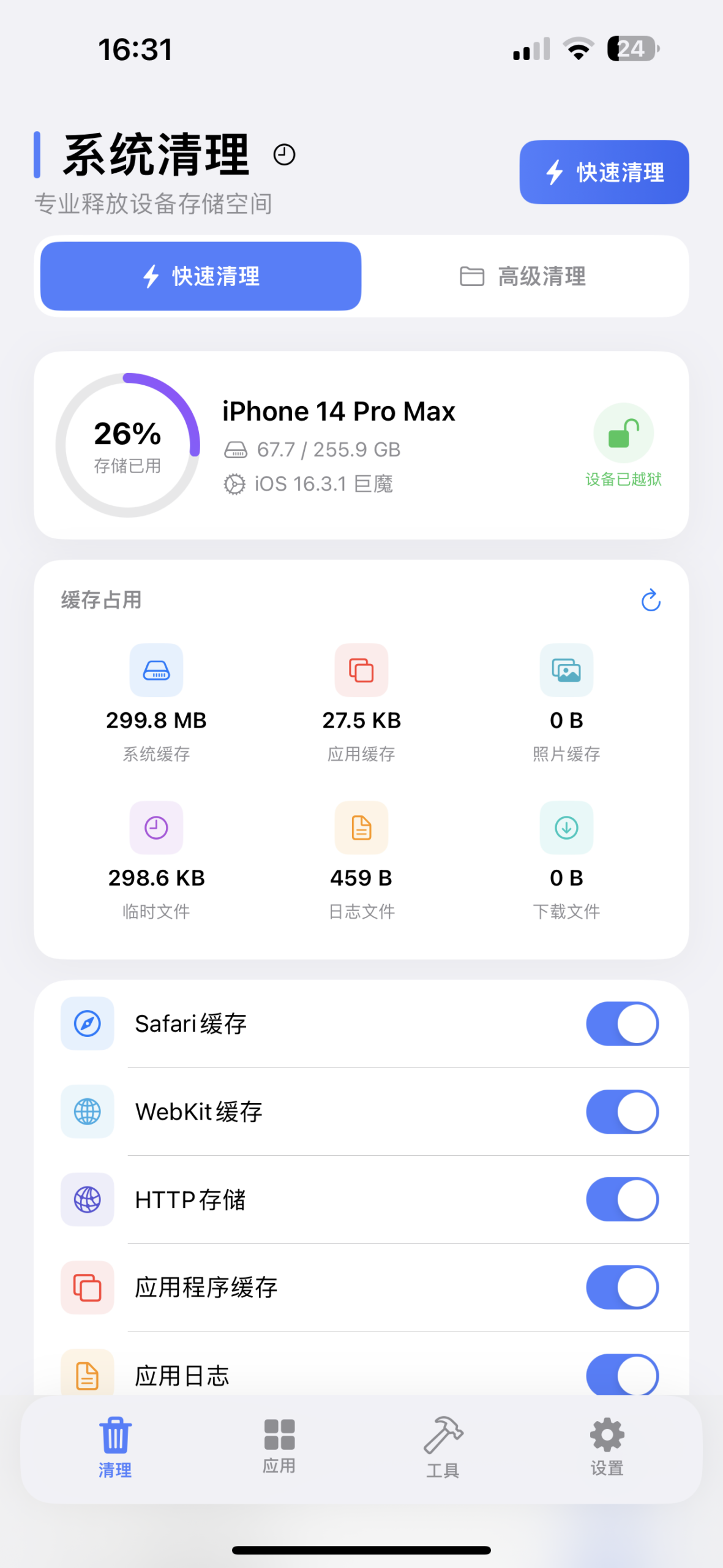Refresh the 缓存占用 cache statistics
This screenshot has height=1568, width=723.
pos(651,600)
